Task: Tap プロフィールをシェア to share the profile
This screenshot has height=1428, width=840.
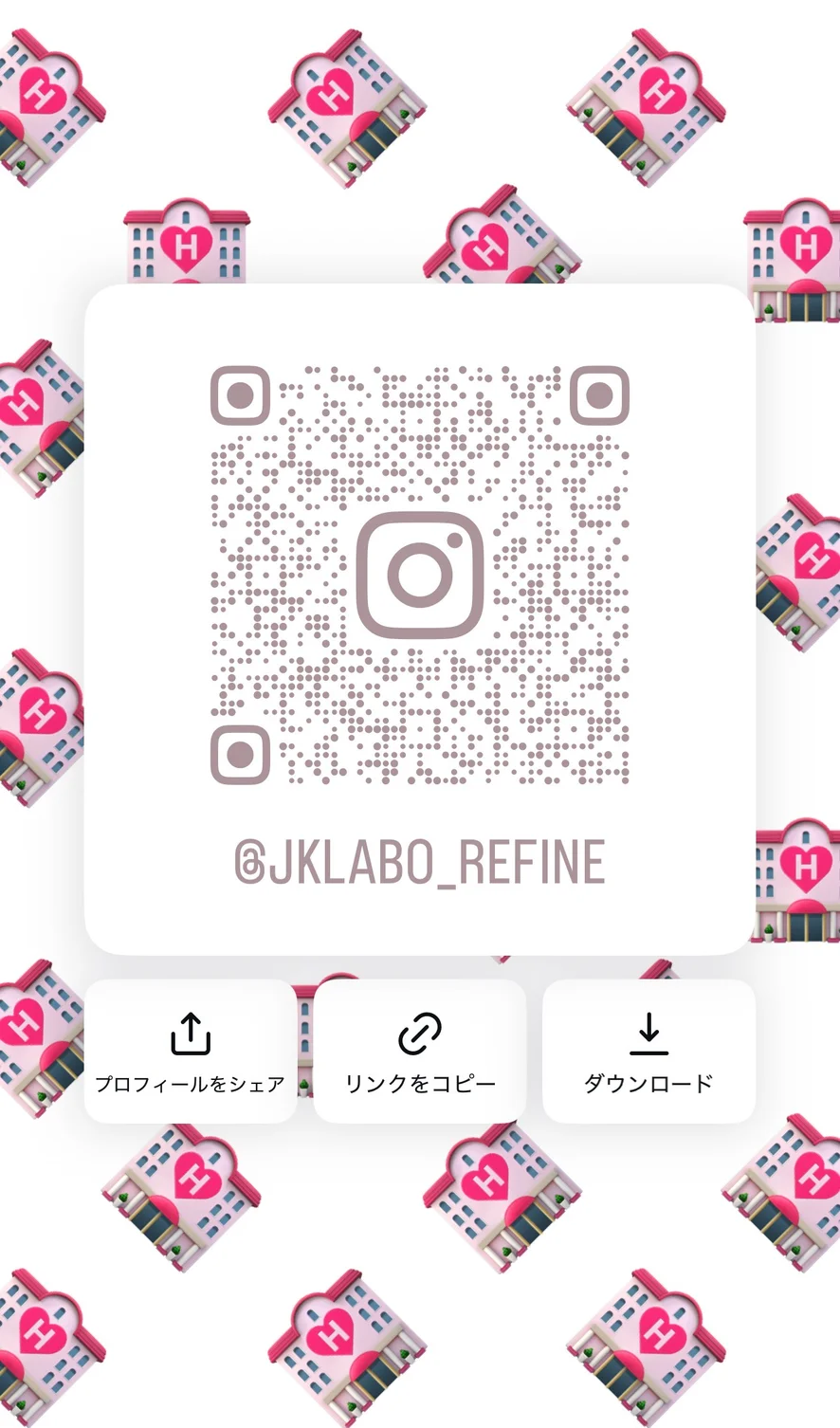Action: (x=191, y=1053)
